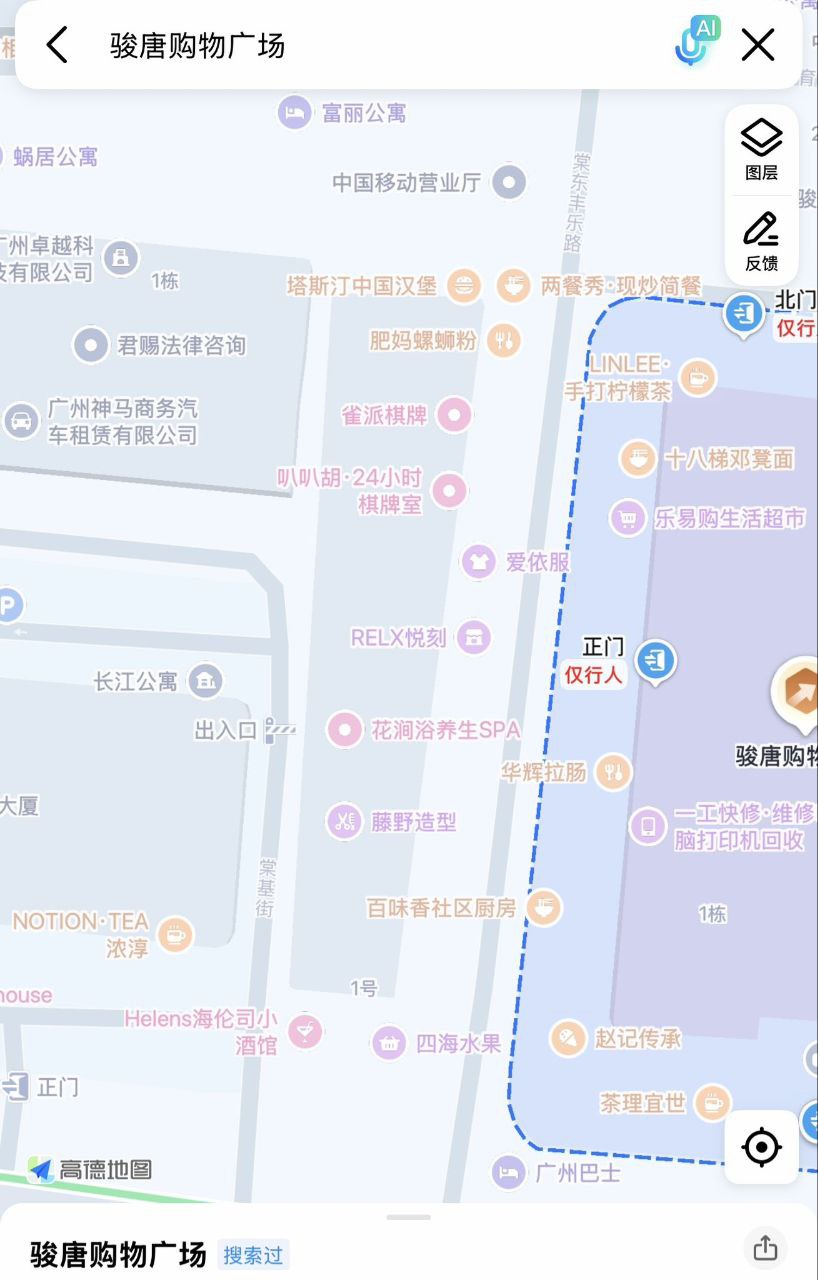Image resolution: width=818 pixels, height=1280 pixels.
Task: Open the 百味香社区厨房 marker
Action: pos(544,908)
